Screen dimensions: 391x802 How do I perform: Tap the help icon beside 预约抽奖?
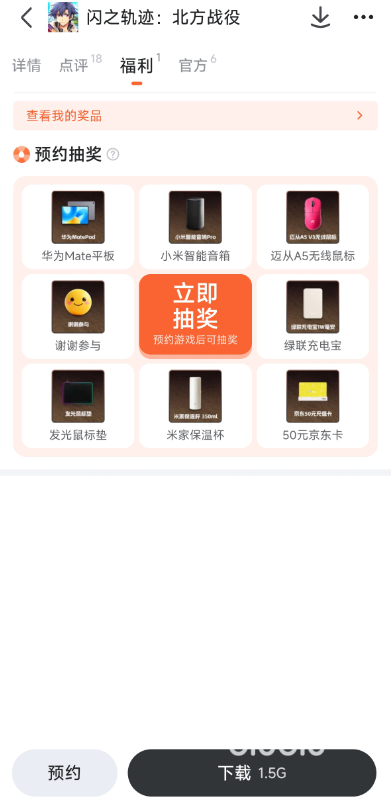click(x=113, y=154)
